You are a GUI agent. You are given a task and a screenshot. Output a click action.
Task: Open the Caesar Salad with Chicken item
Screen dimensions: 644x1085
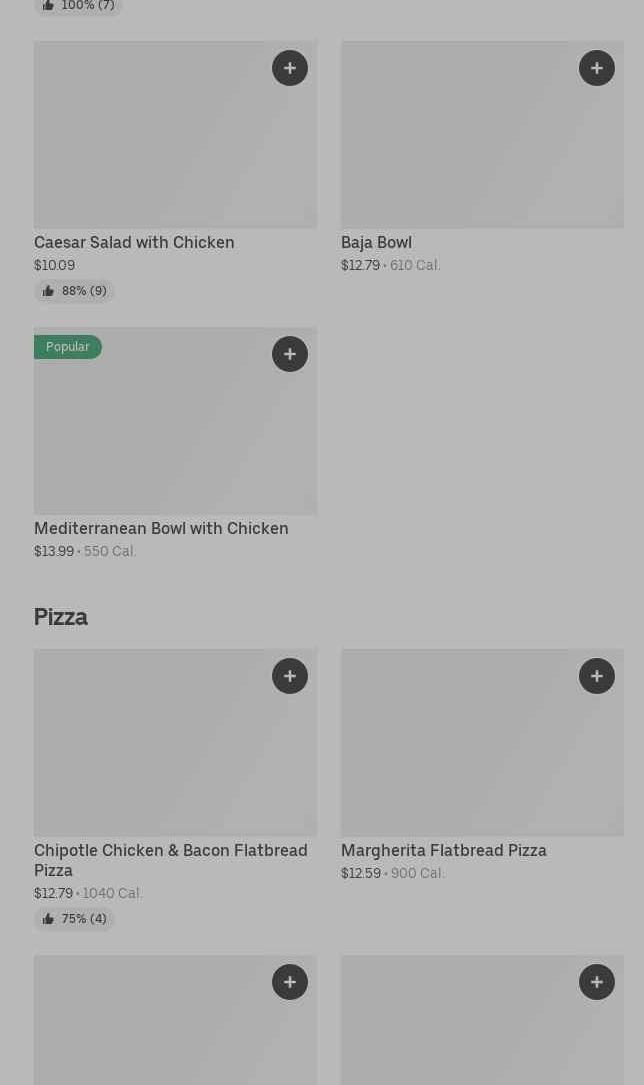(134, 242)
